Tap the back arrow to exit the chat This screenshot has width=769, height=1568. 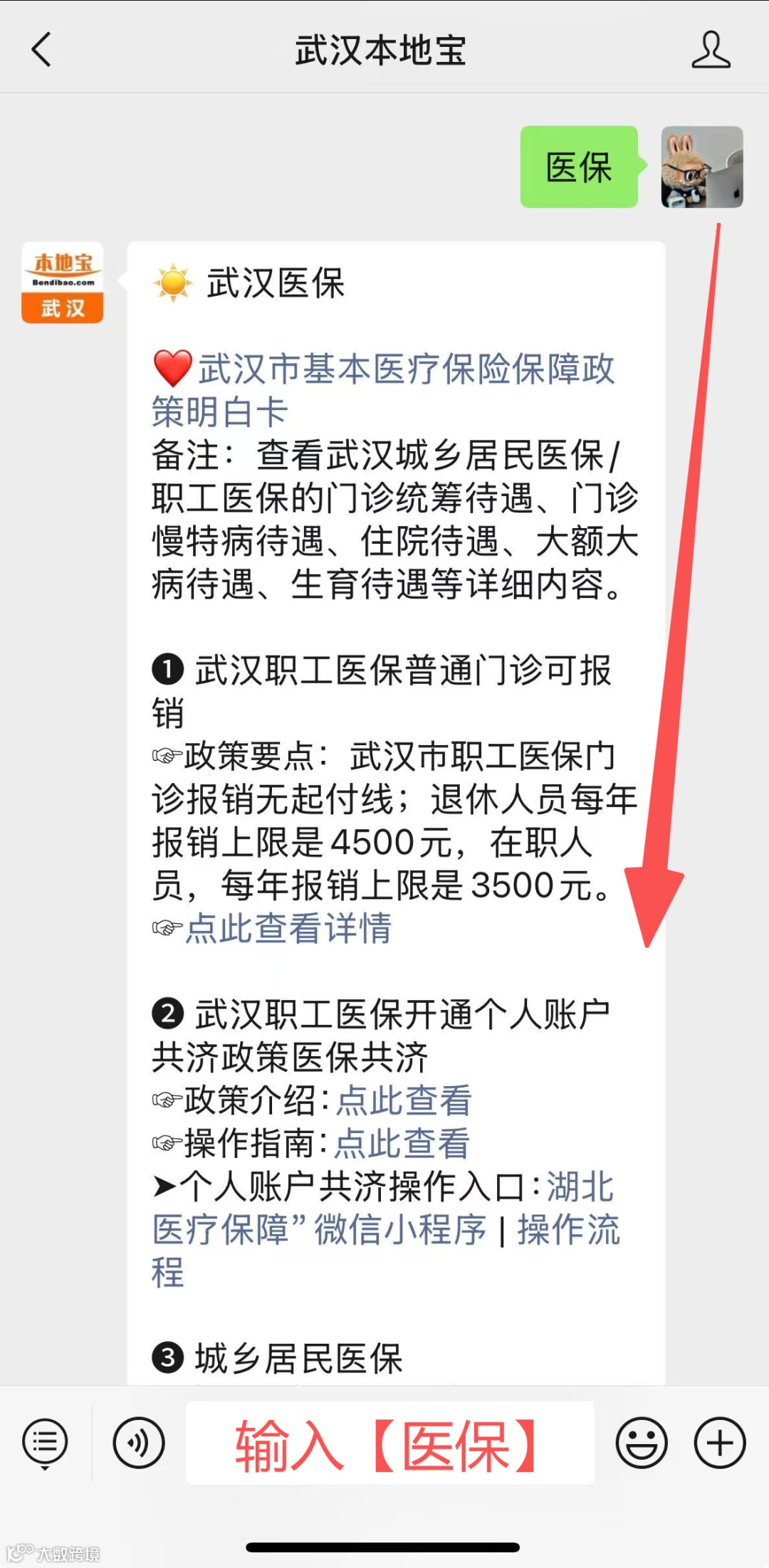tap(41, 50)
